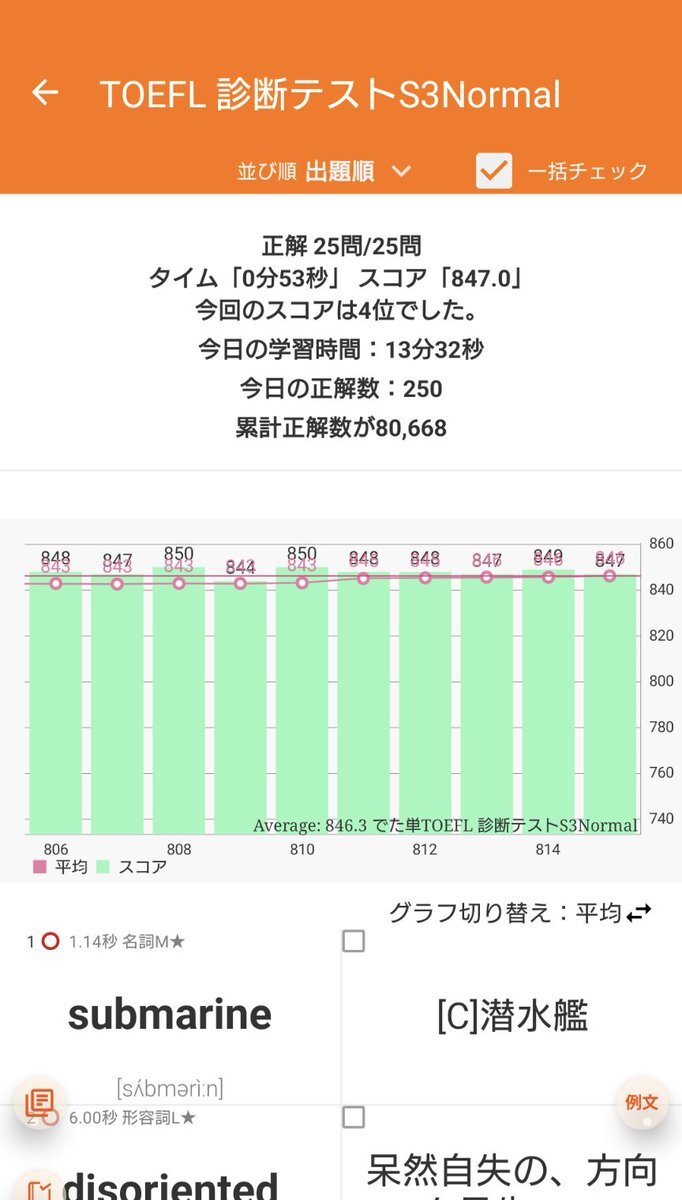Check the box beside submarine

tap(353, 941)
